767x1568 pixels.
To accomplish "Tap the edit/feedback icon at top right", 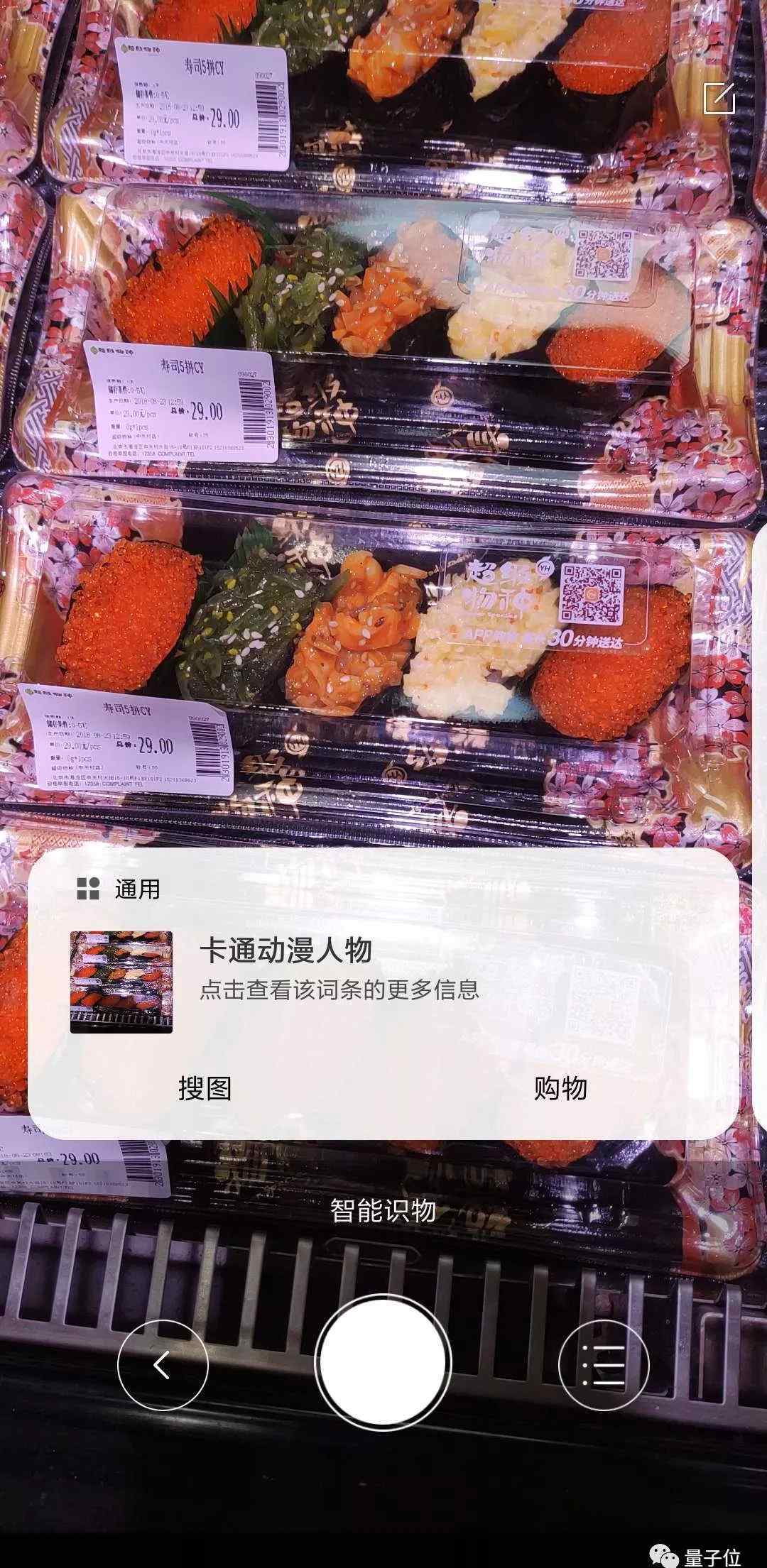I will tap(719, 98).
